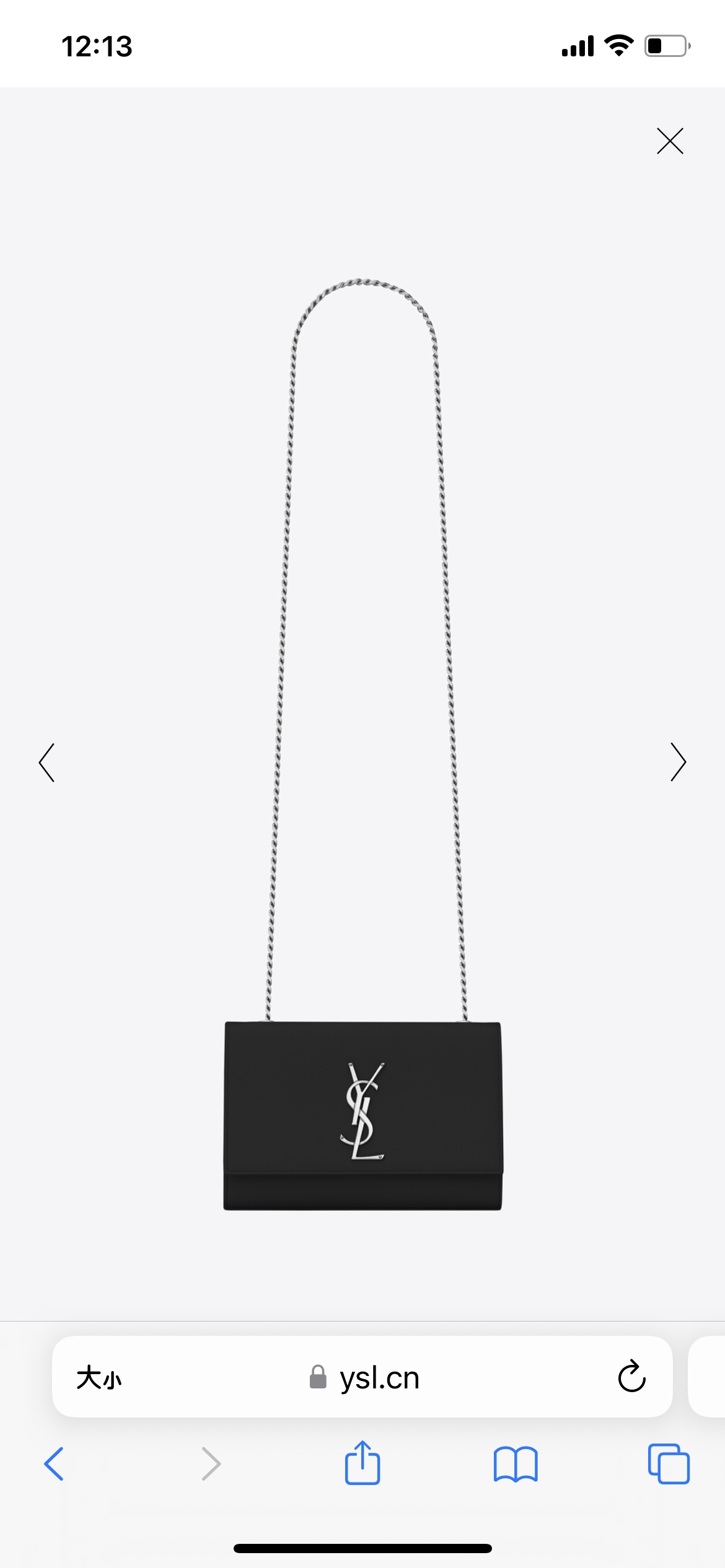Reload the ysl.cn page
725x1568 pixels.
tap(631, 1377)
